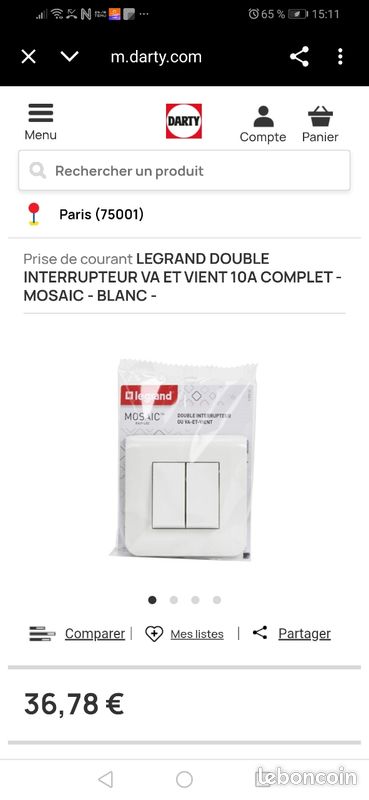The image size is (369, 800).
Task: Go to the home screen
Action: click(184, 779)
